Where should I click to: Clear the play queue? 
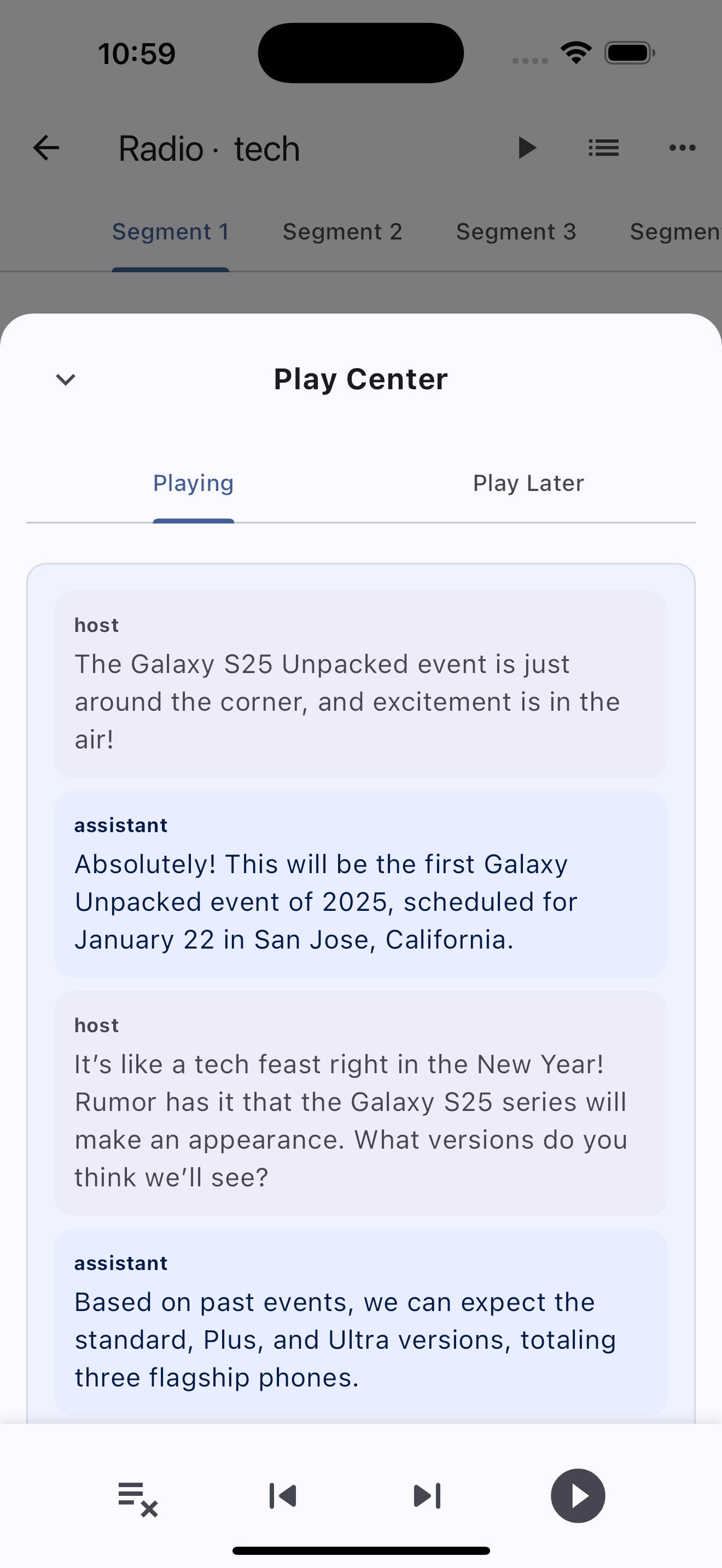[x=138, y=1496]
